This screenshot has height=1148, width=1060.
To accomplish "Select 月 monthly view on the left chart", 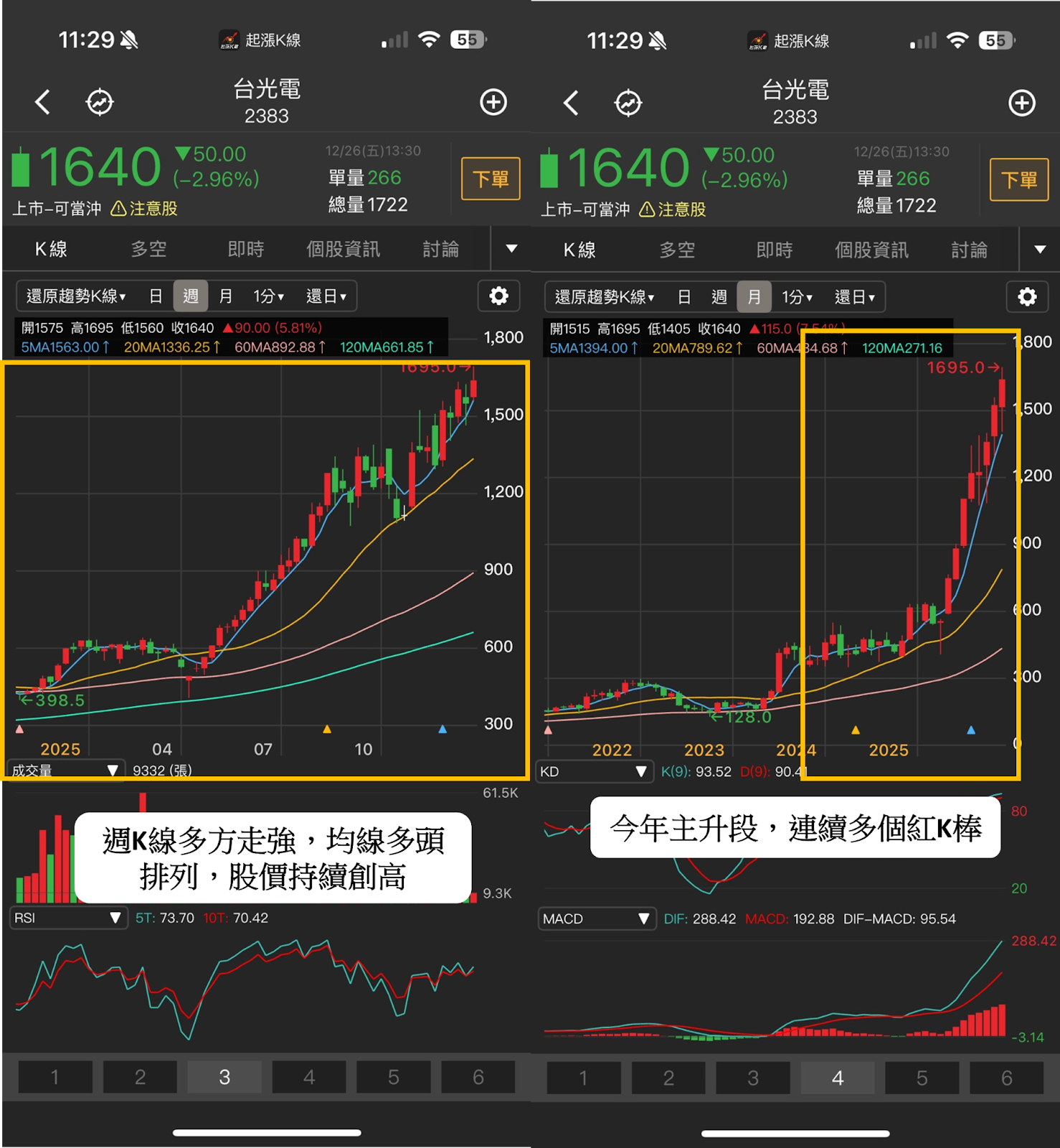I will [225, 296].
